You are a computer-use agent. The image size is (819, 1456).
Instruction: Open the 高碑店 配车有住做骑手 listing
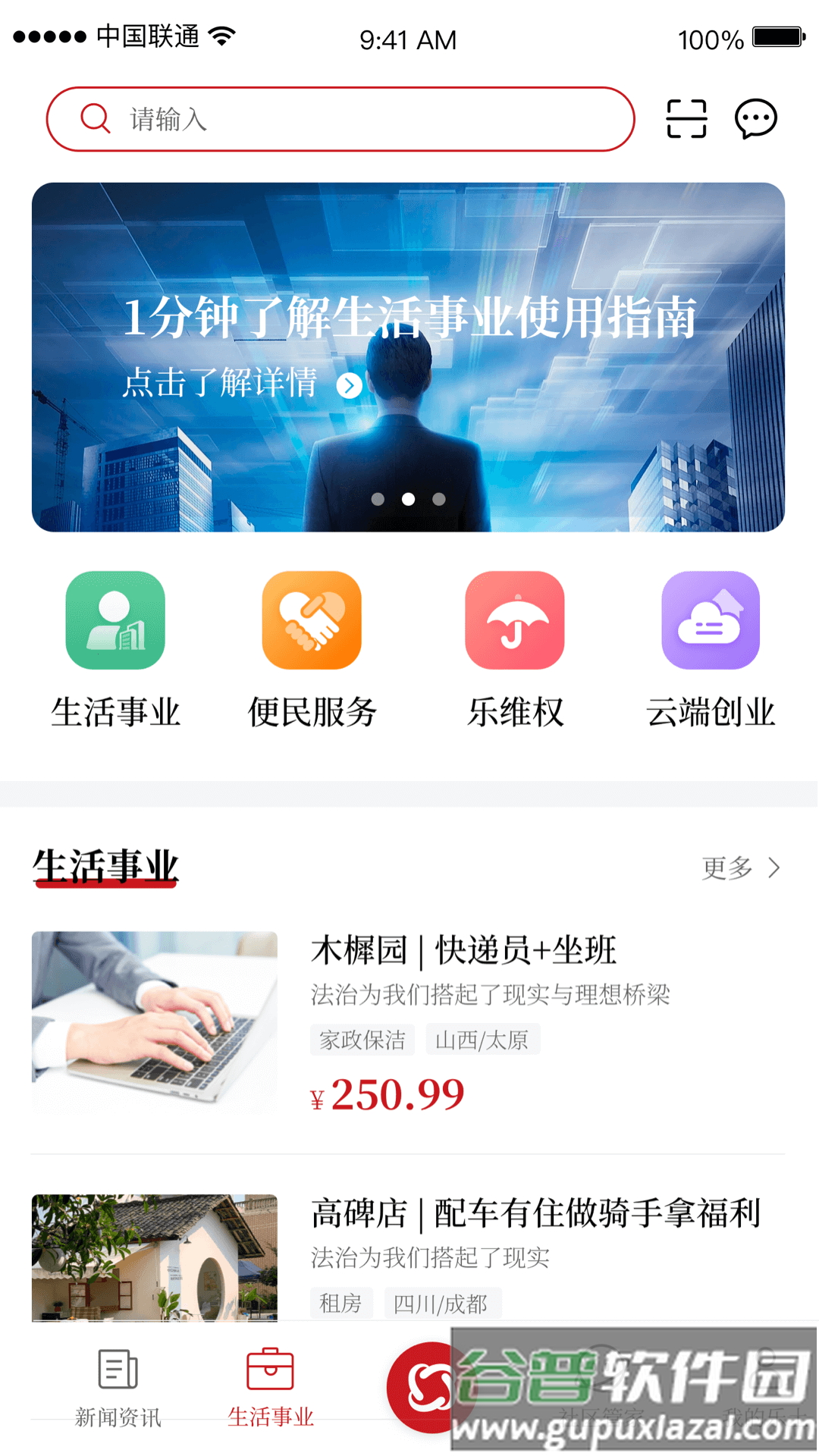pos(535,1213)
